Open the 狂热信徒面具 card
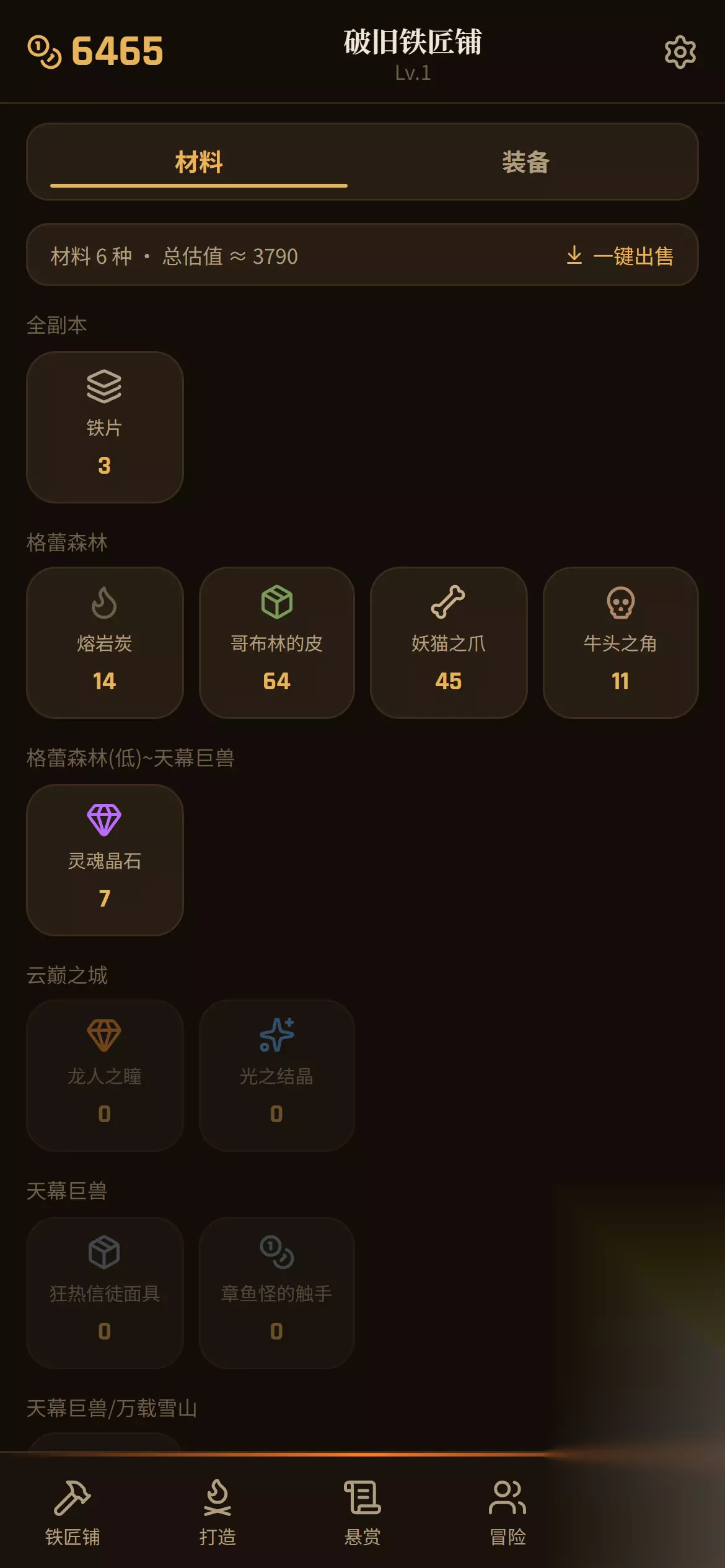 click(x=105, y=1292)
